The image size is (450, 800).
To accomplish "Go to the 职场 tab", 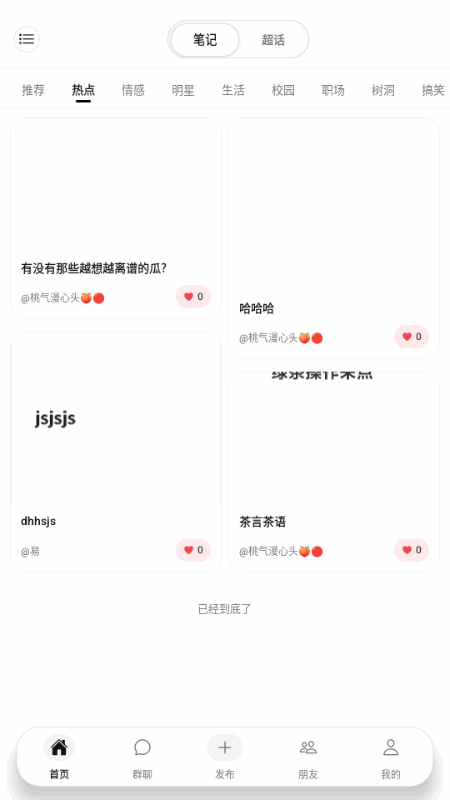I will tap(333, 90).
